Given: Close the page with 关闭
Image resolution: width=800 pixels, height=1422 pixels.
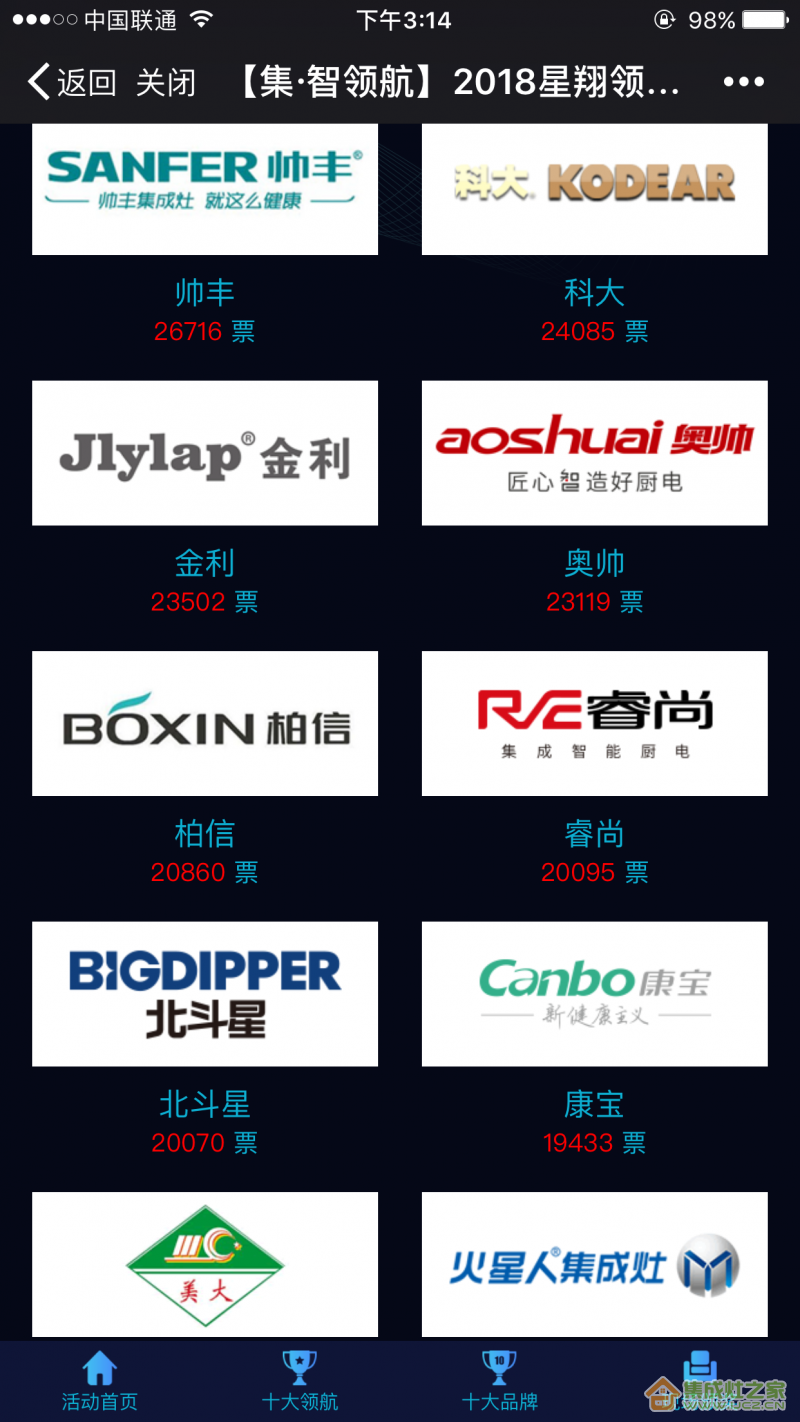Looking at the screenshot, I should pos(165,82).
